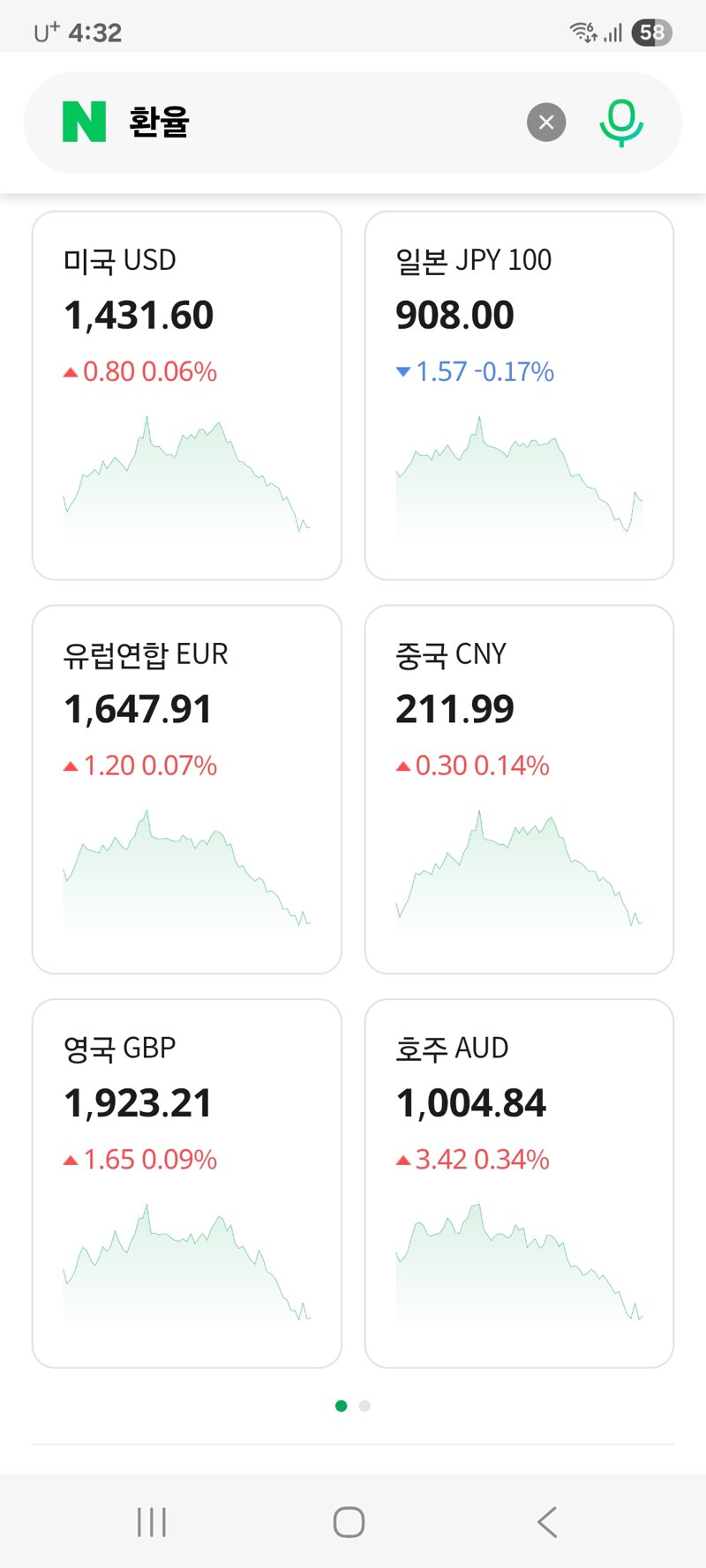
Task: Clear the 환율 search query
Action: tap(546, 123)
